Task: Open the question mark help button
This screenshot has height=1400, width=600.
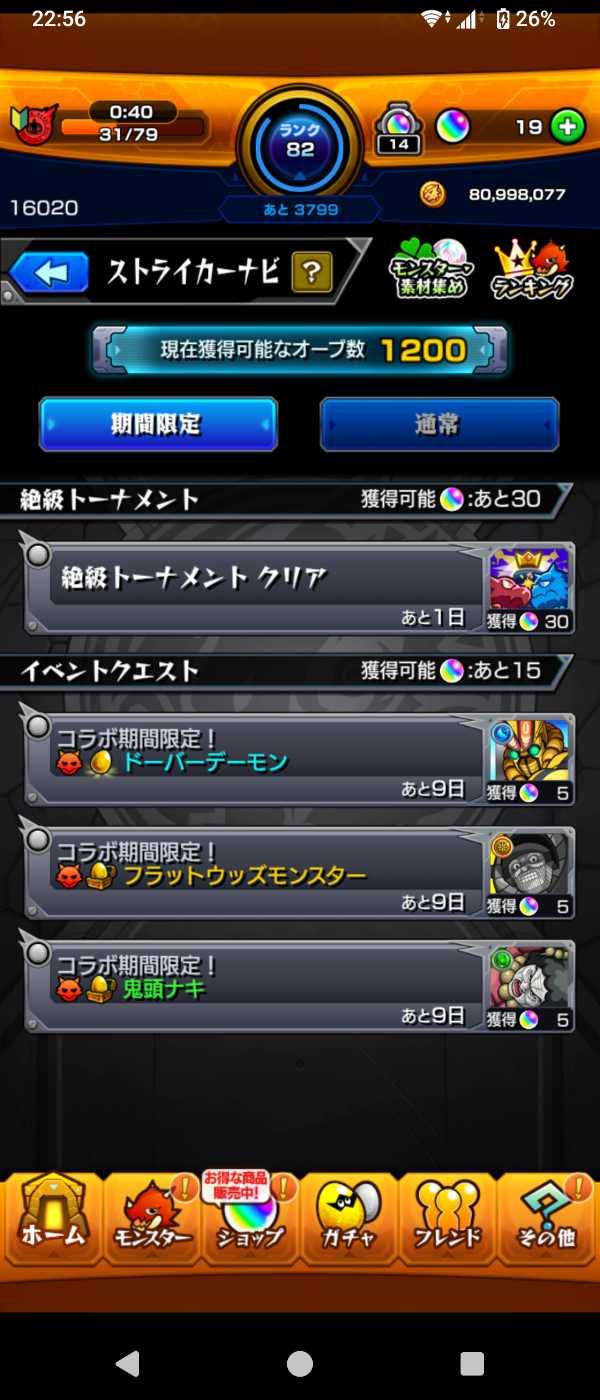Action: tap(311, 271)
